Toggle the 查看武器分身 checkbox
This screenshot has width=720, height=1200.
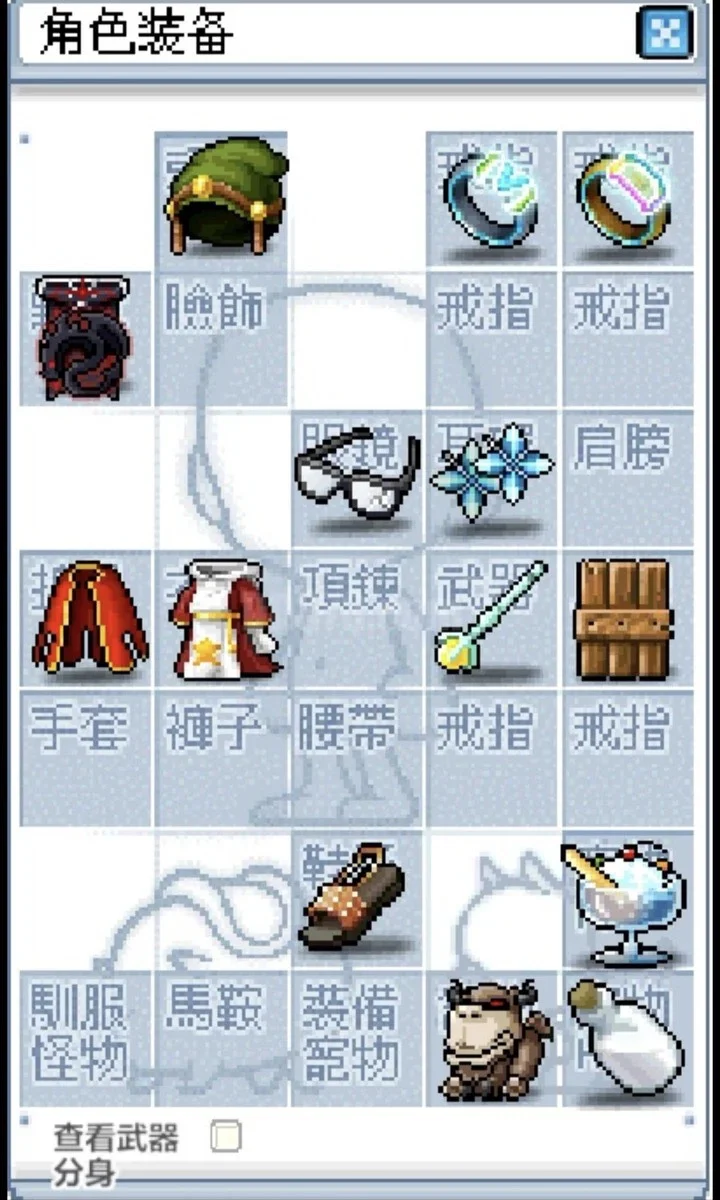click(x=226, y=1136)
